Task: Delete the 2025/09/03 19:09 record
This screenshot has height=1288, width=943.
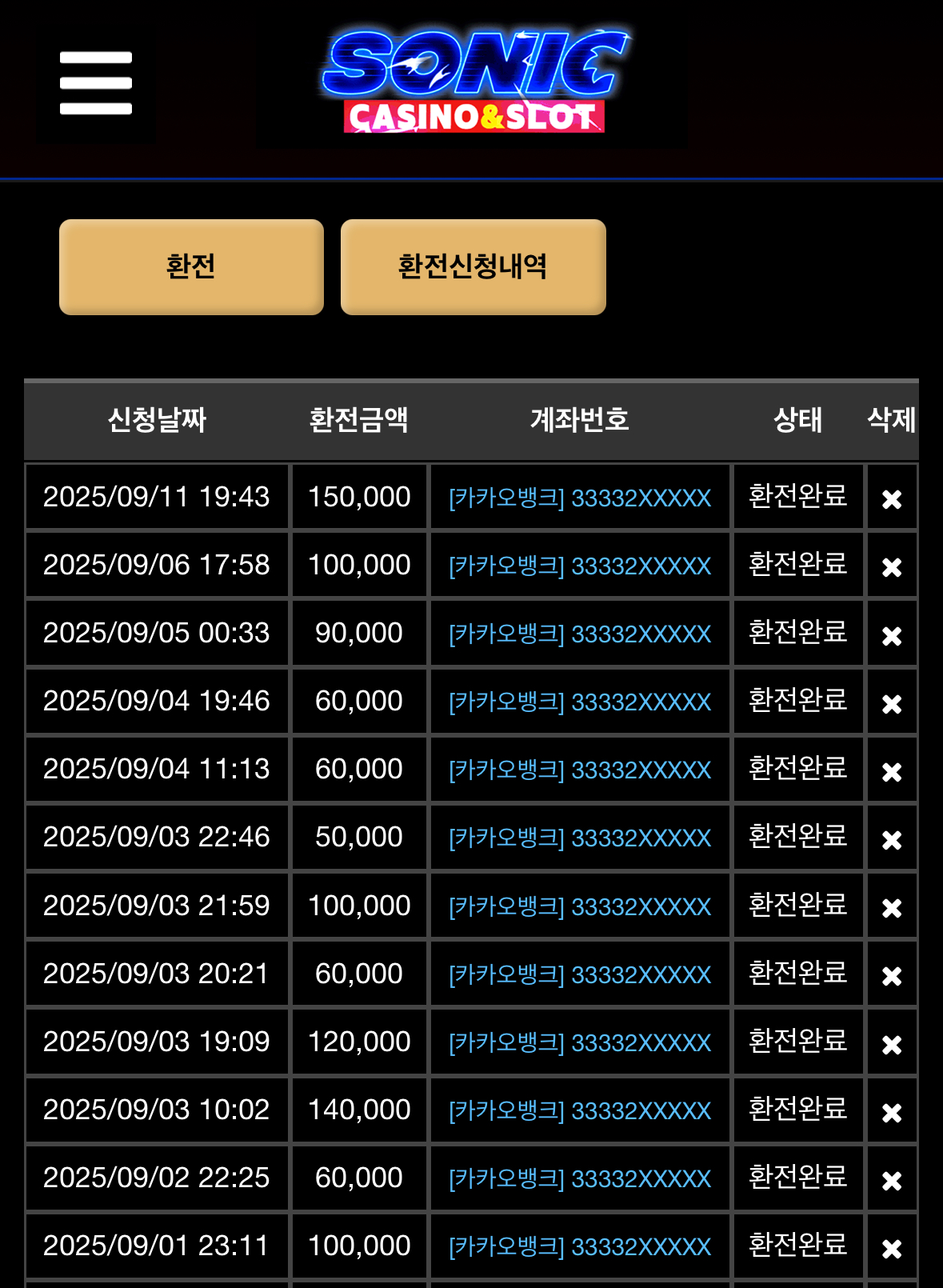Action: [x=892, y=1044]
